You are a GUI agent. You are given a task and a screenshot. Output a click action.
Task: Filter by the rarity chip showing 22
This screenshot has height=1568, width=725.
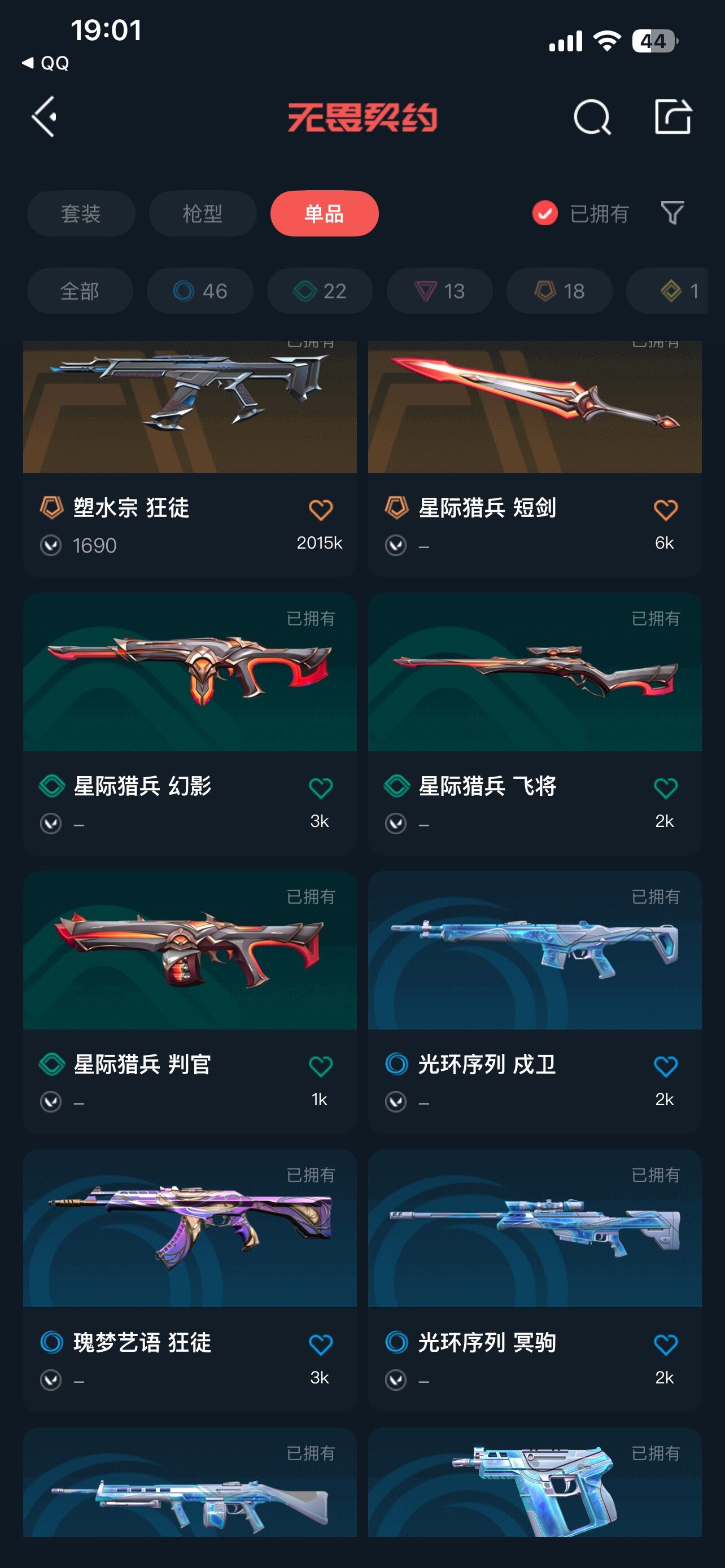click(320, 291)
